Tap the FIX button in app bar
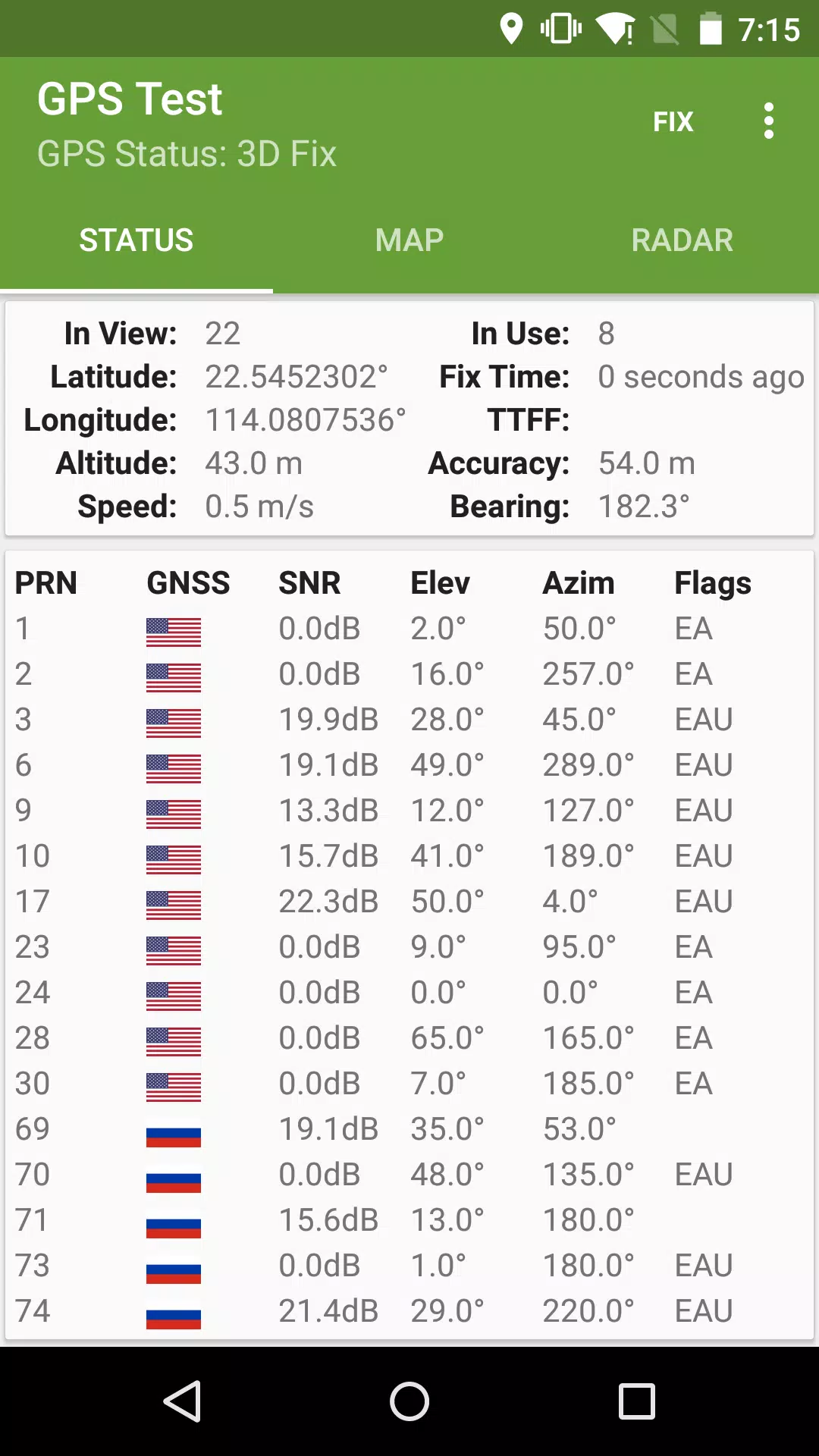Viewport: 819px width, 1456px height. click(673, 121)
